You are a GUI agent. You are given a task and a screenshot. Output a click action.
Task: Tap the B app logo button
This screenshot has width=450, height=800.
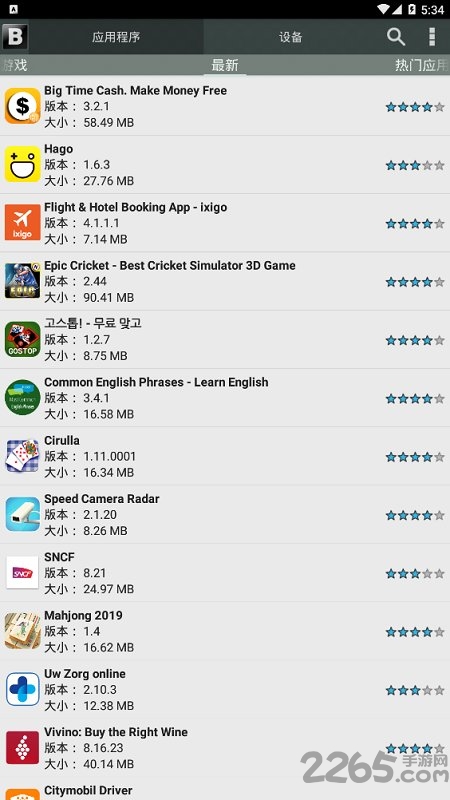tap(15, 37)
